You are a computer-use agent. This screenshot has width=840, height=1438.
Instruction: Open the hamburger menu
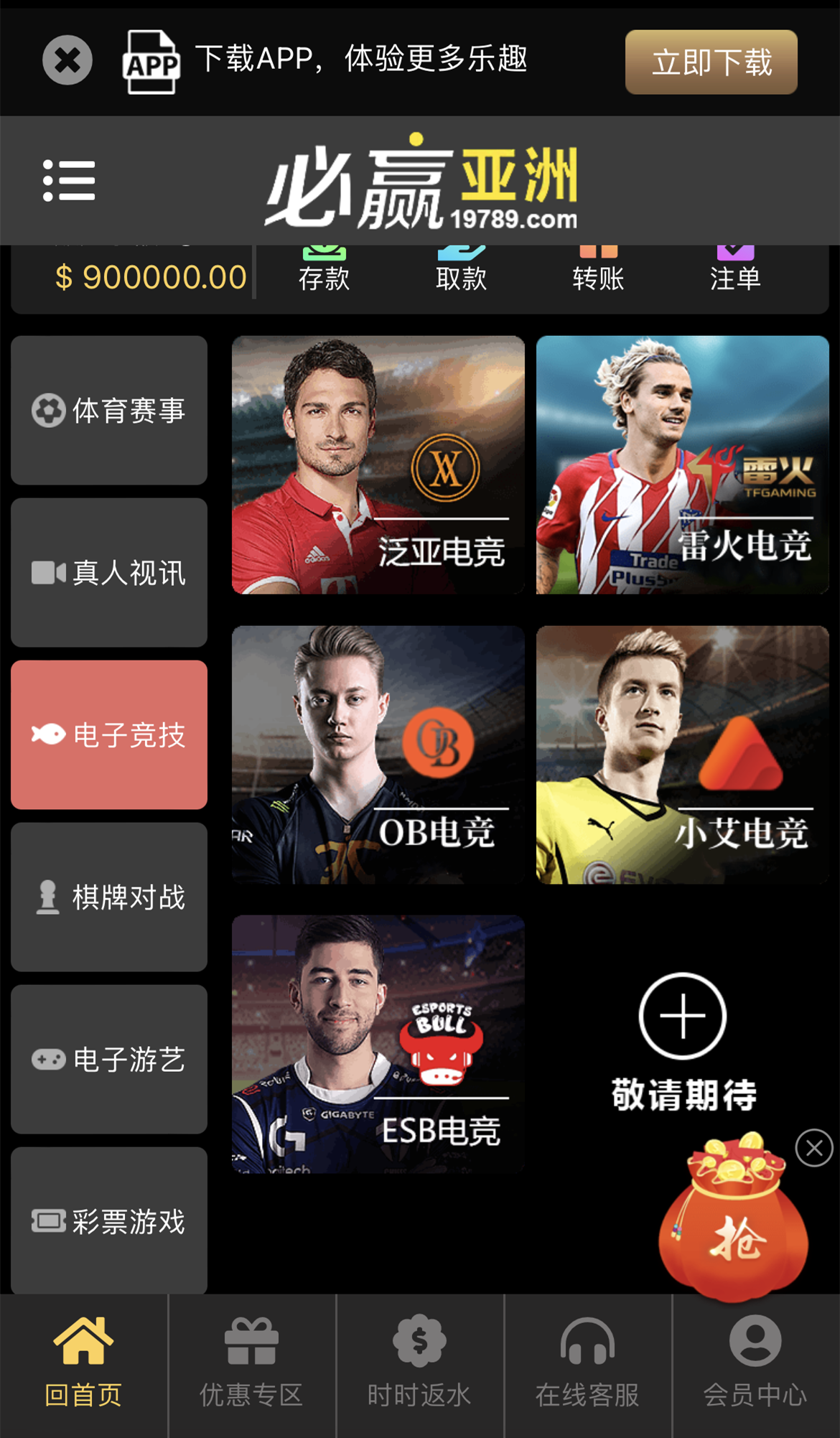click(69, 180)
